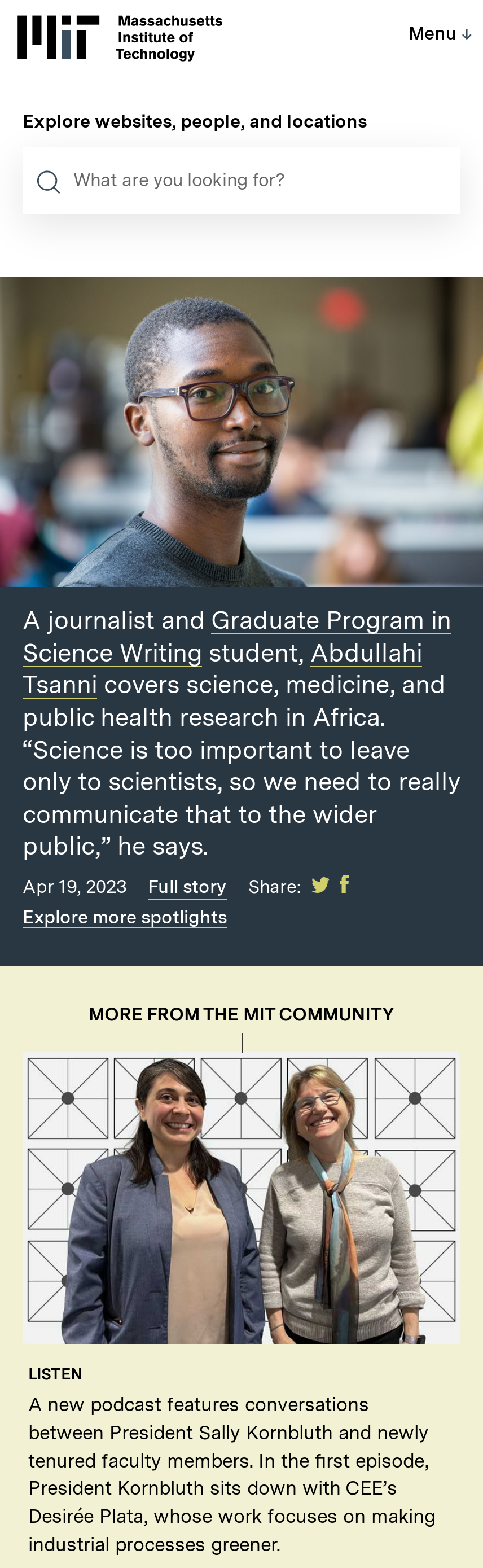
Task: Open the podcast photo of two women
Action: [x=242, y=1197]
